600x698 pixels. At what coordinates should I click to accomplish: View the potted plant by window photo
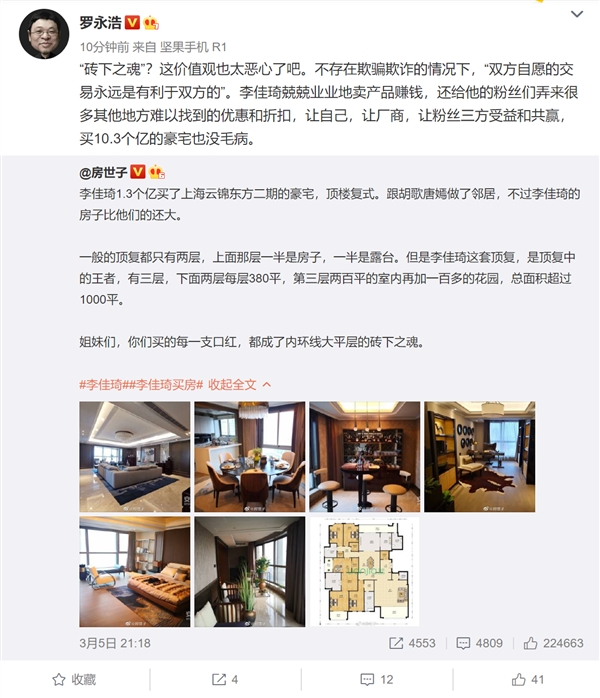(x=249, y=571)
